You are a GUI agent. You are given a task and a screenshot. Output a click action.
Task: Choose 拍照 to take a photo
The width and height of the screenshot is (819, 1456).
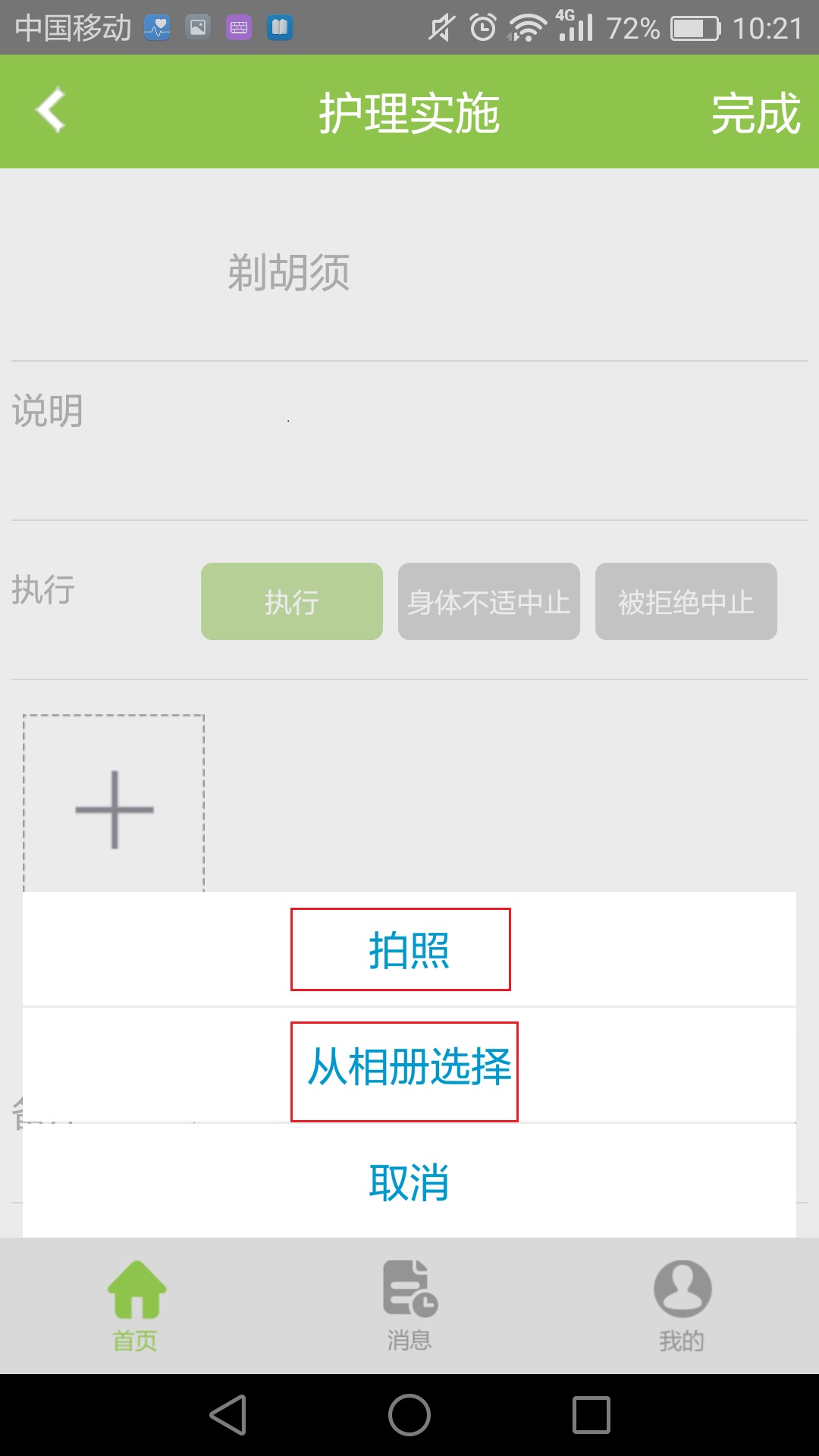tap(409, 949)
